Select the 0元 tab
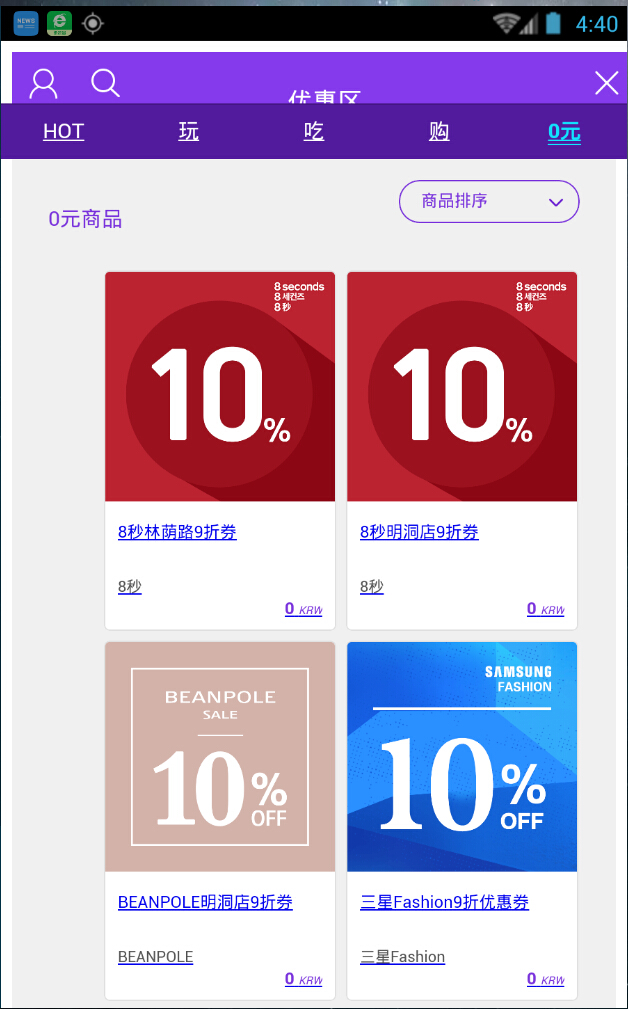Screen dimensions: 628x1009 pos(564,132)
